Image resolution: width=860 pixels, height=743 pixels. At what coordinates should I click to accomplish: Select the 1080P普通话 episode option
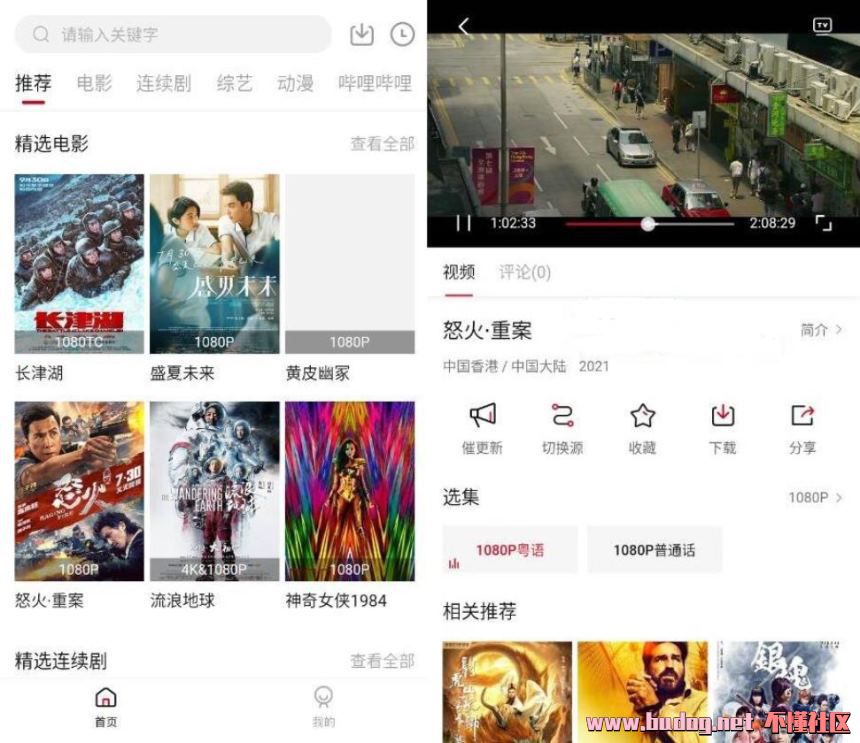click(654, 550)
